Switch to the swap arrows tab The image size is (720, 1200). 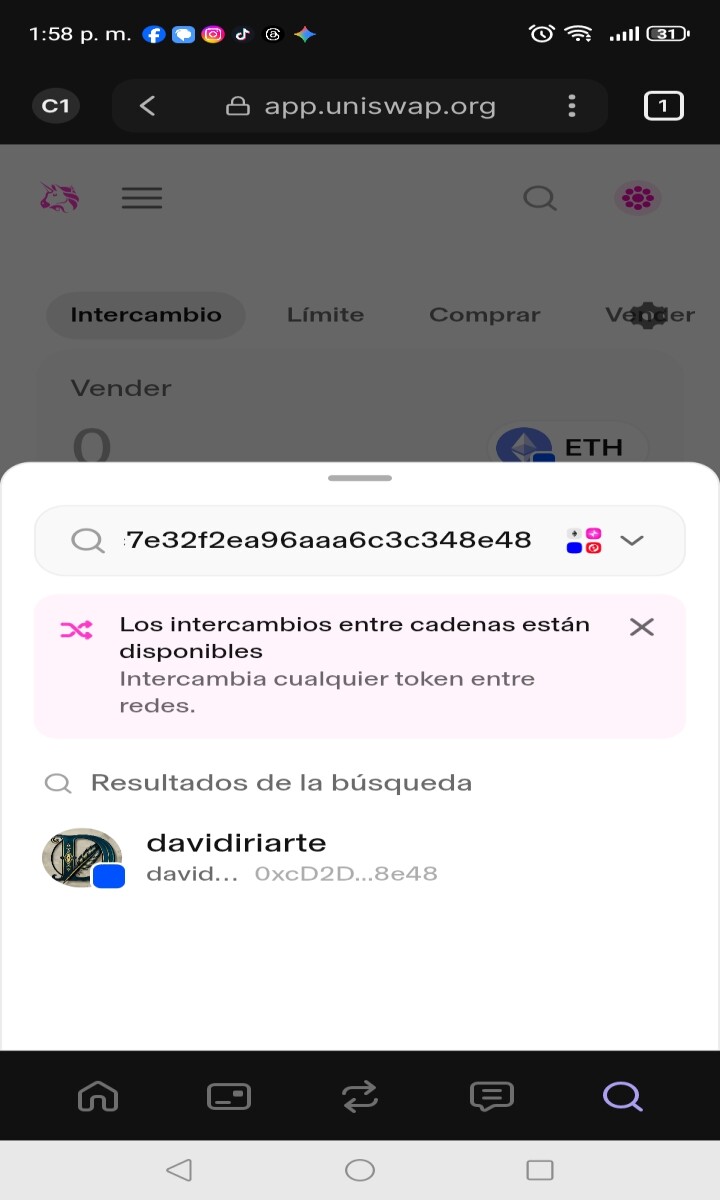point(360,1097)
